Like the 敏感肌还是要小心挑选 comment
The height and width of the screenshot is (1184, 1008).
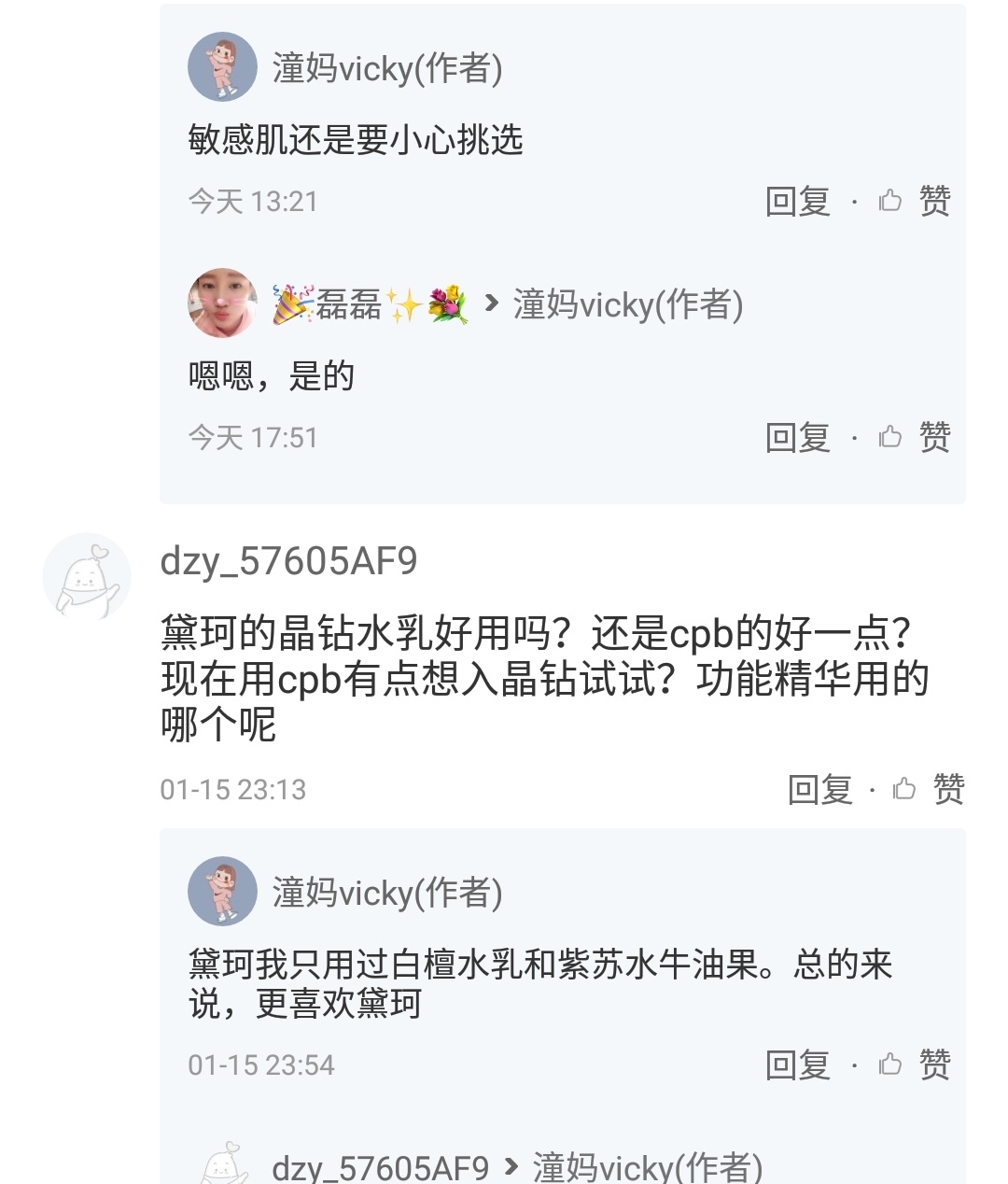click(x=915, y=201)
